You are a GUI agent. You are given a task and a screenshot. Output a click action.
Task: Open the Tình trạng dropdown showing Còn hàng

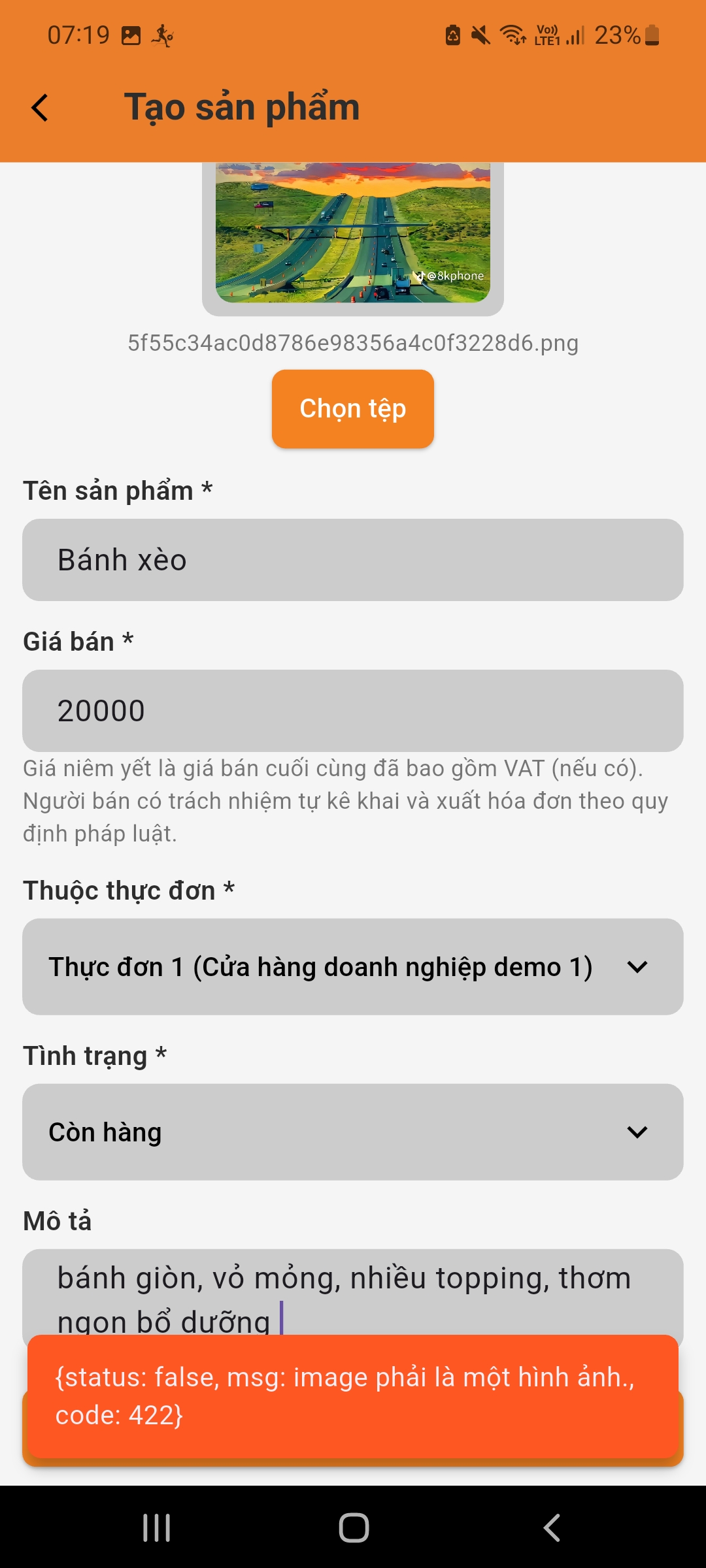[x=353, y=1132]
